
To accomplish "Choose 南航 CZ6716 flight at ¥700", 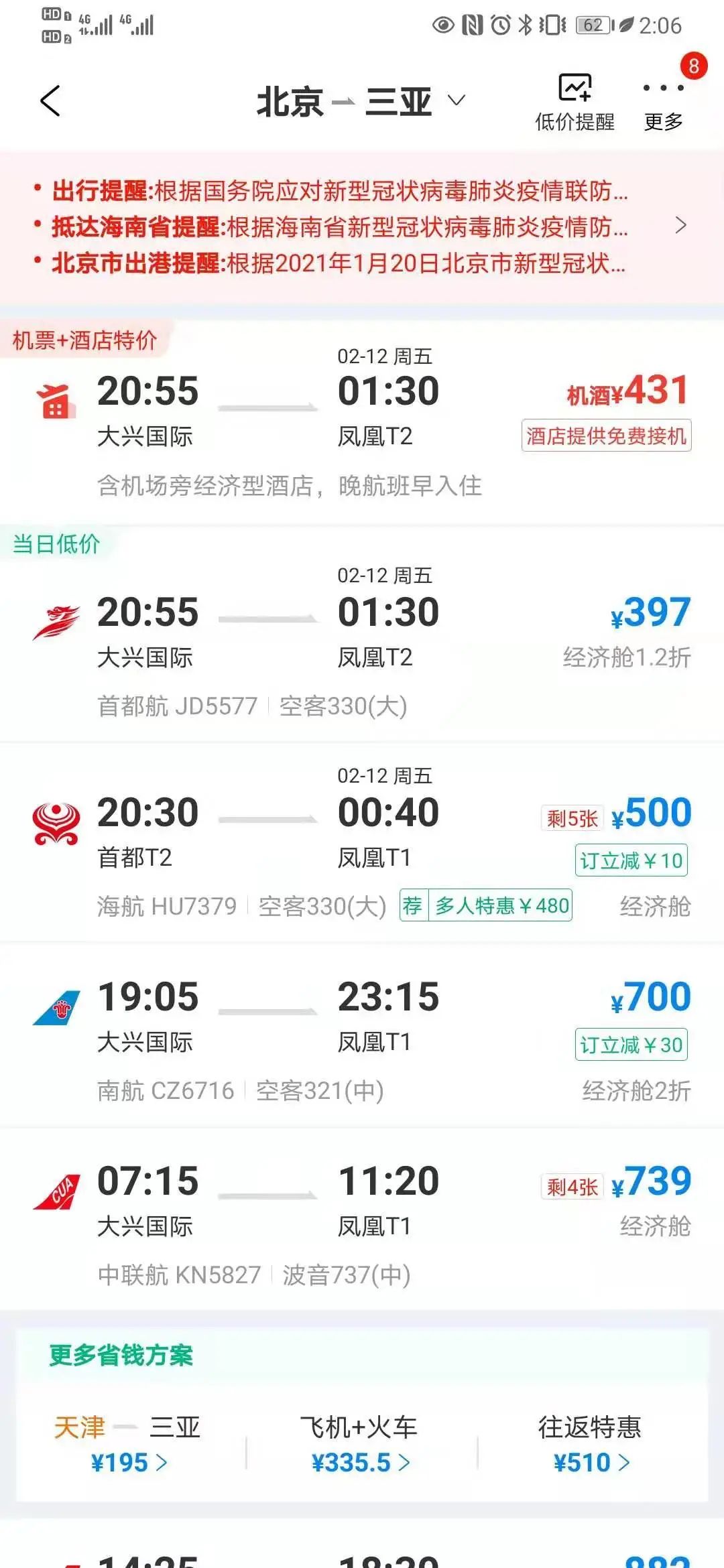I will [x=362, y=1035].
